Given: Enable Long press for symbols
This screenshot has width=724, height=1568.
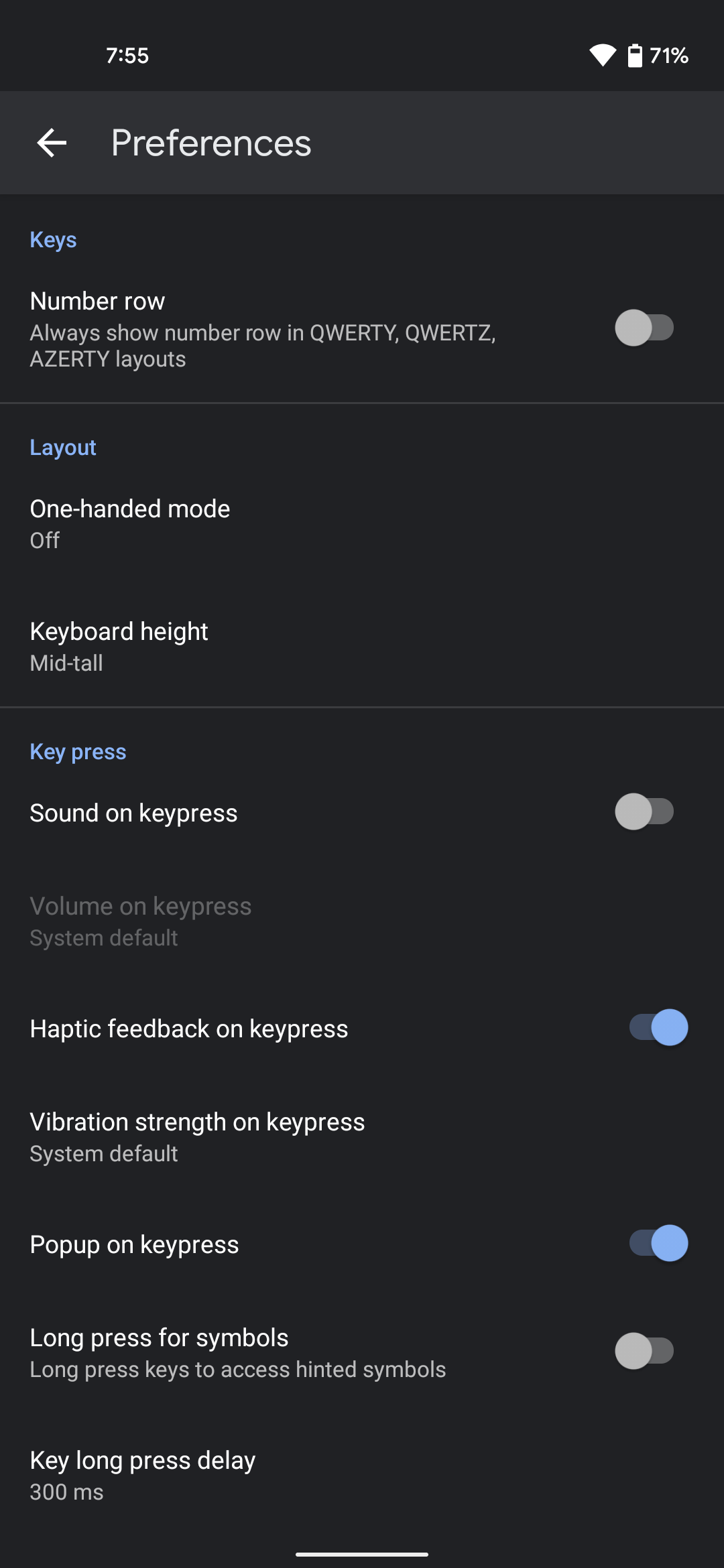Looking at the screenshot, I should pyautogui.click(x=644, y=1351).
